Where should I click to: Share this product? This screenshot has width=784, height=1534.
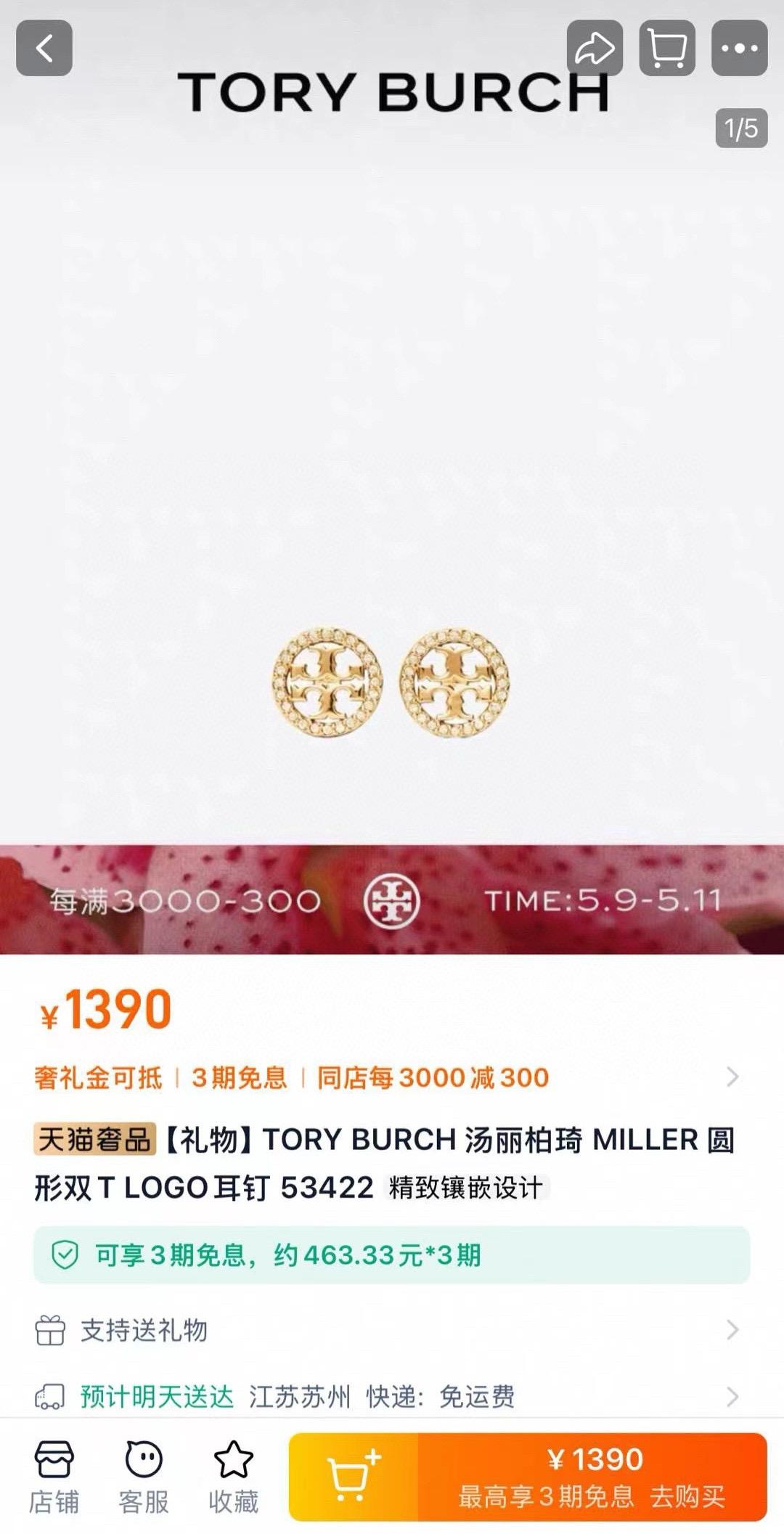[x=595, y=49]
